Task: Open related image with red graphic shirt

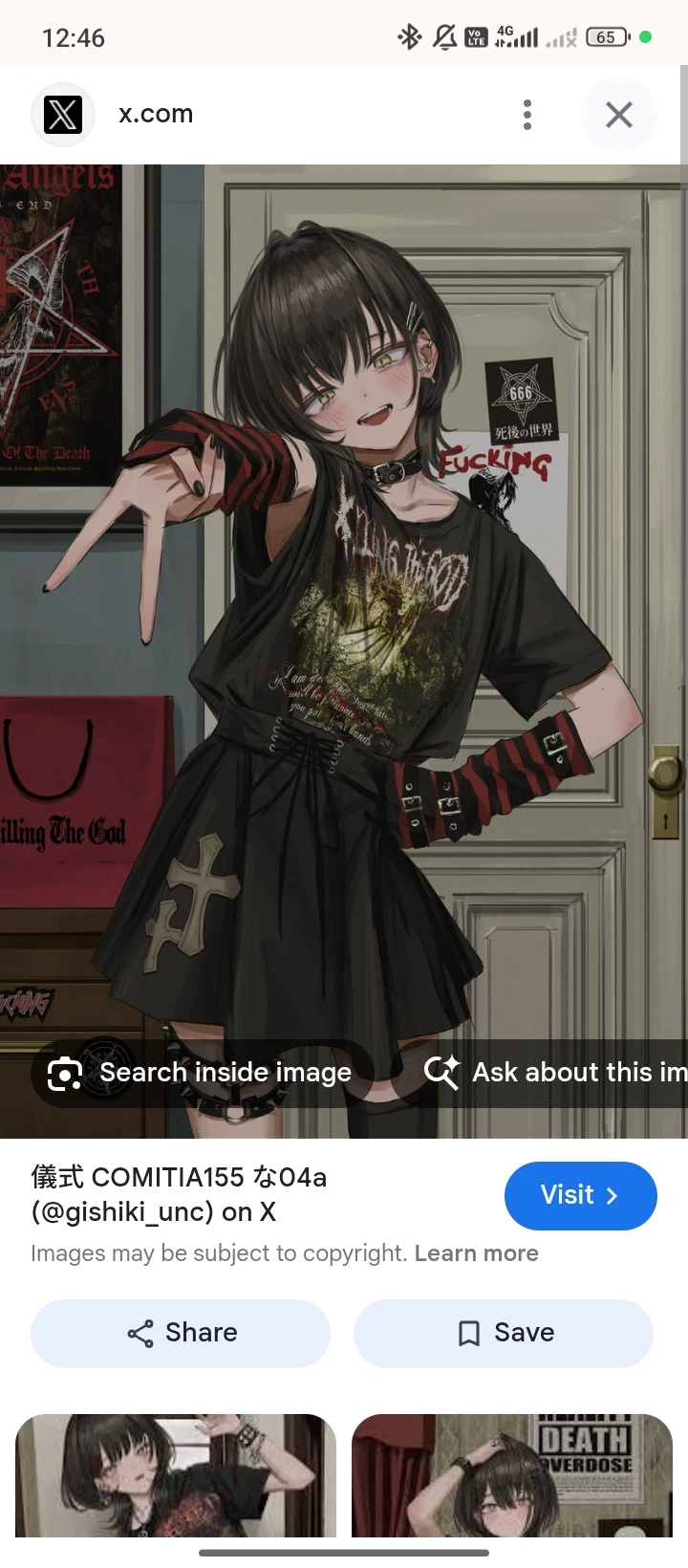Action: [176, 1477]
